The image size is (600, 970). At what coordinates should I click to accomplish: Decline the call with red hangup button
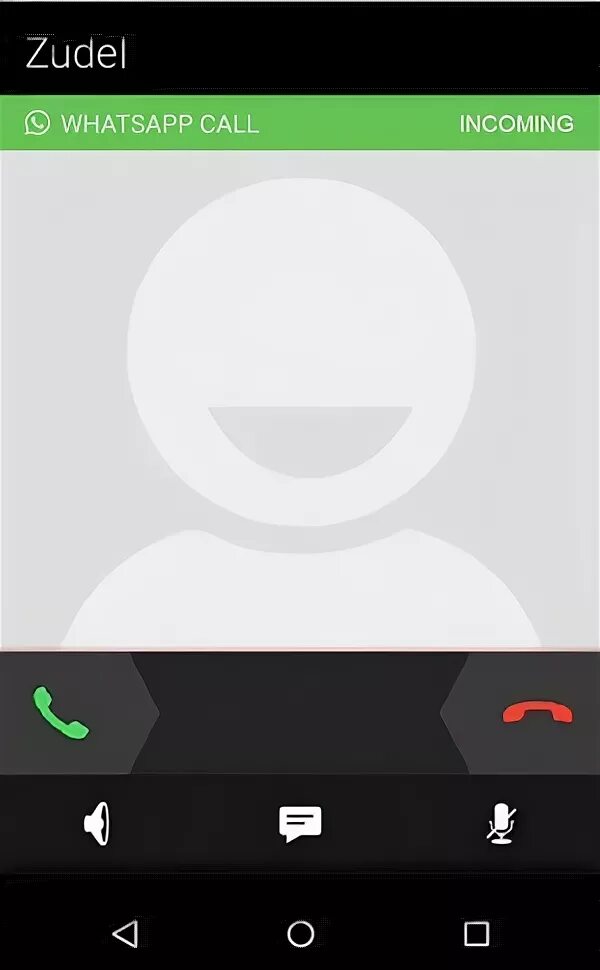coord(537,712)
